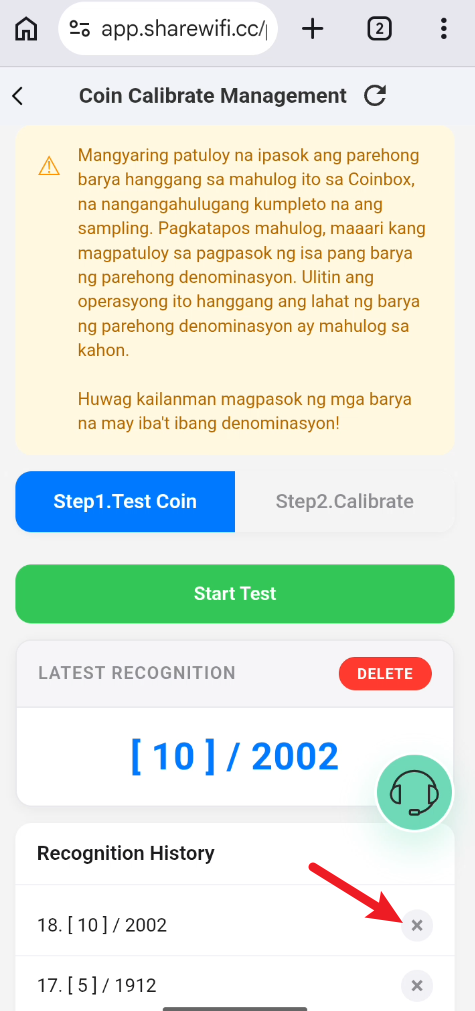
Task: Open the customer support headset button
Action: [x=414, y=792]
